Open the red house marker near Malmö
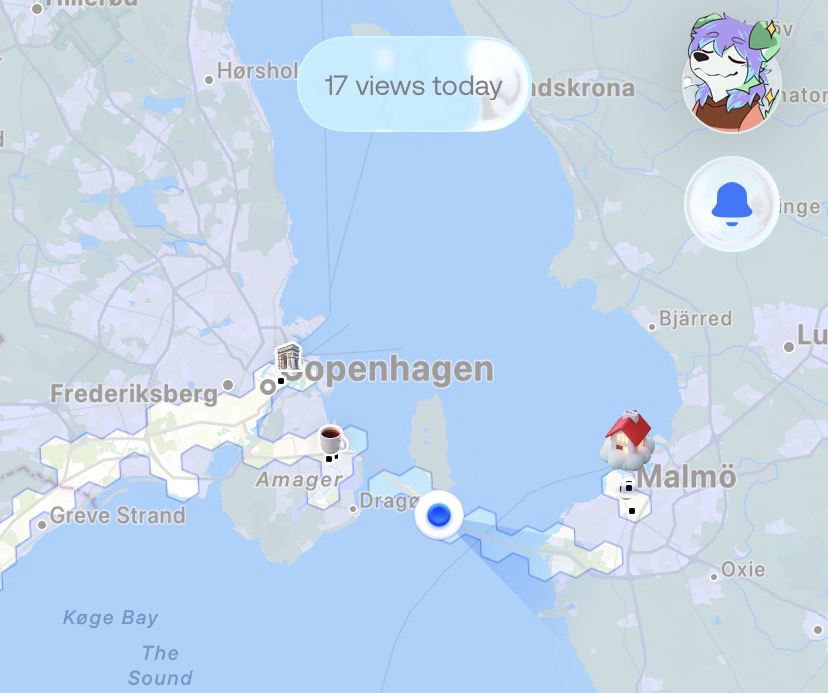 coord(628,438)
